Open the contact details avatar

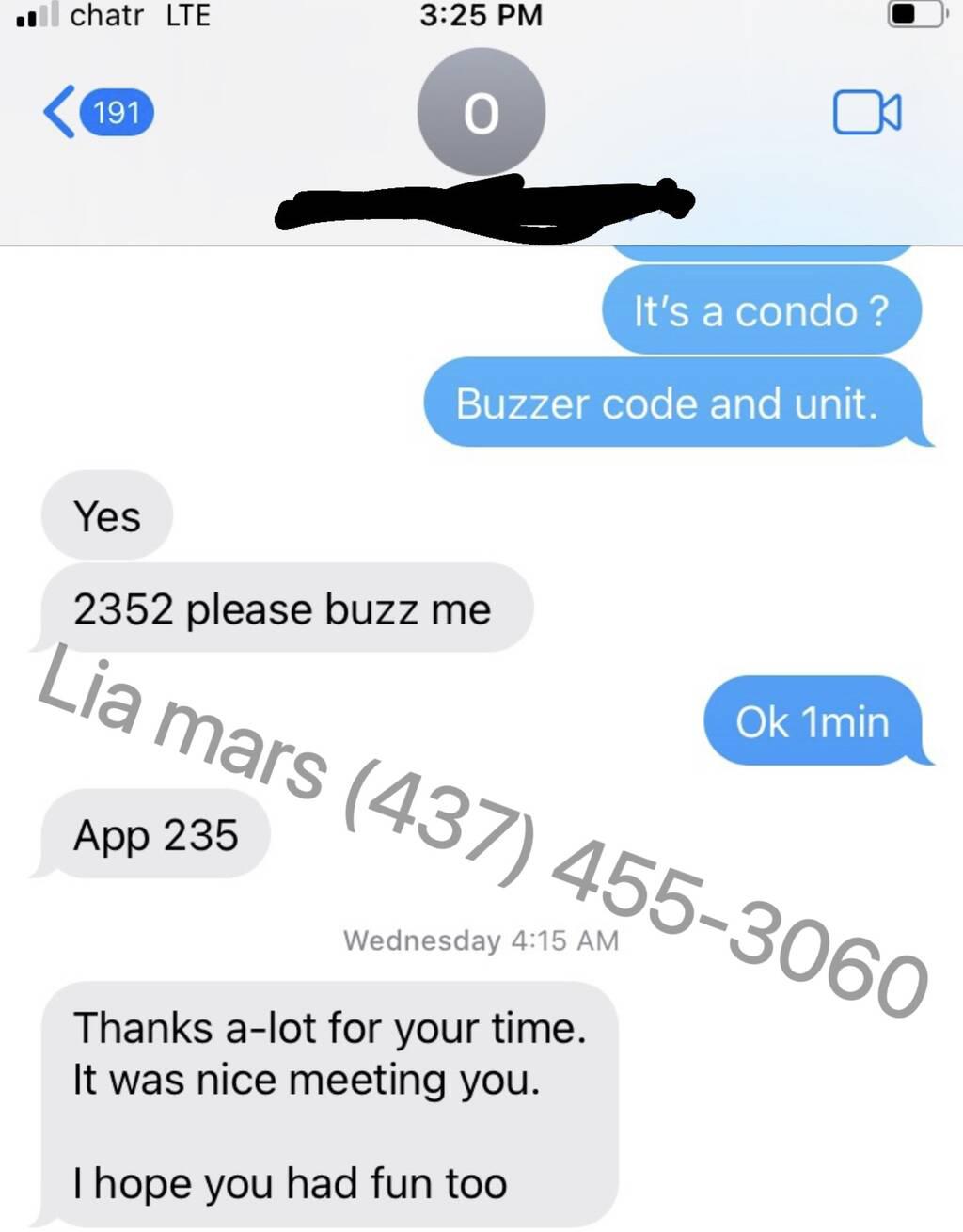coord(481,112)
